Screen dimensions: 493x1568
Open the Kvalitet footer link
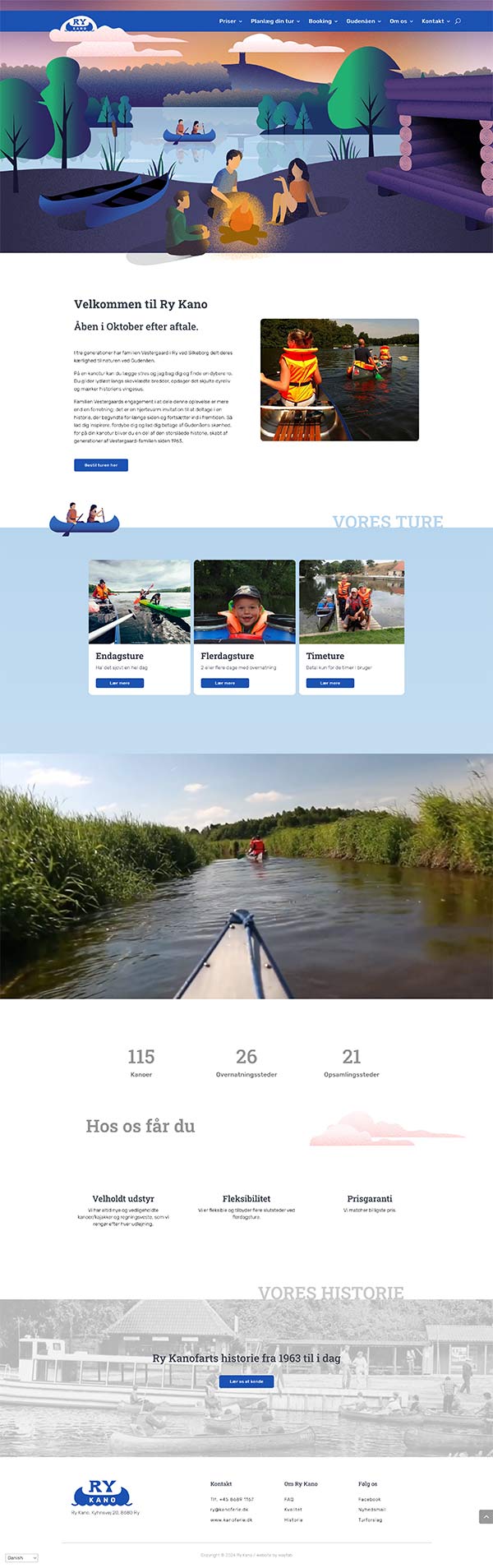293,1510
